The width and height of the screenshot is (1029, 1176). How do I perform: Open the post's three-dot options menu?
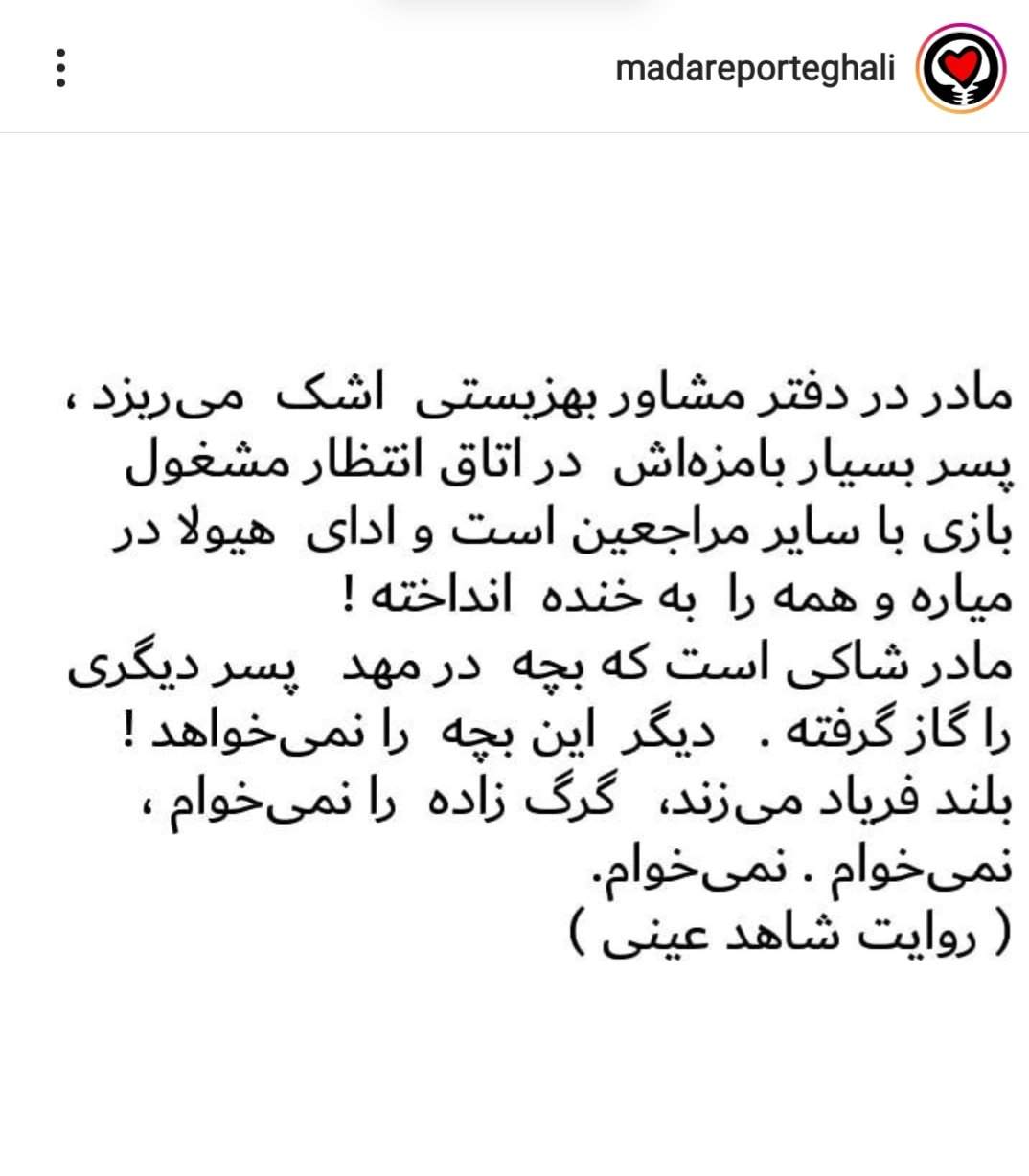pyautogui.click(x=60, y=69)
